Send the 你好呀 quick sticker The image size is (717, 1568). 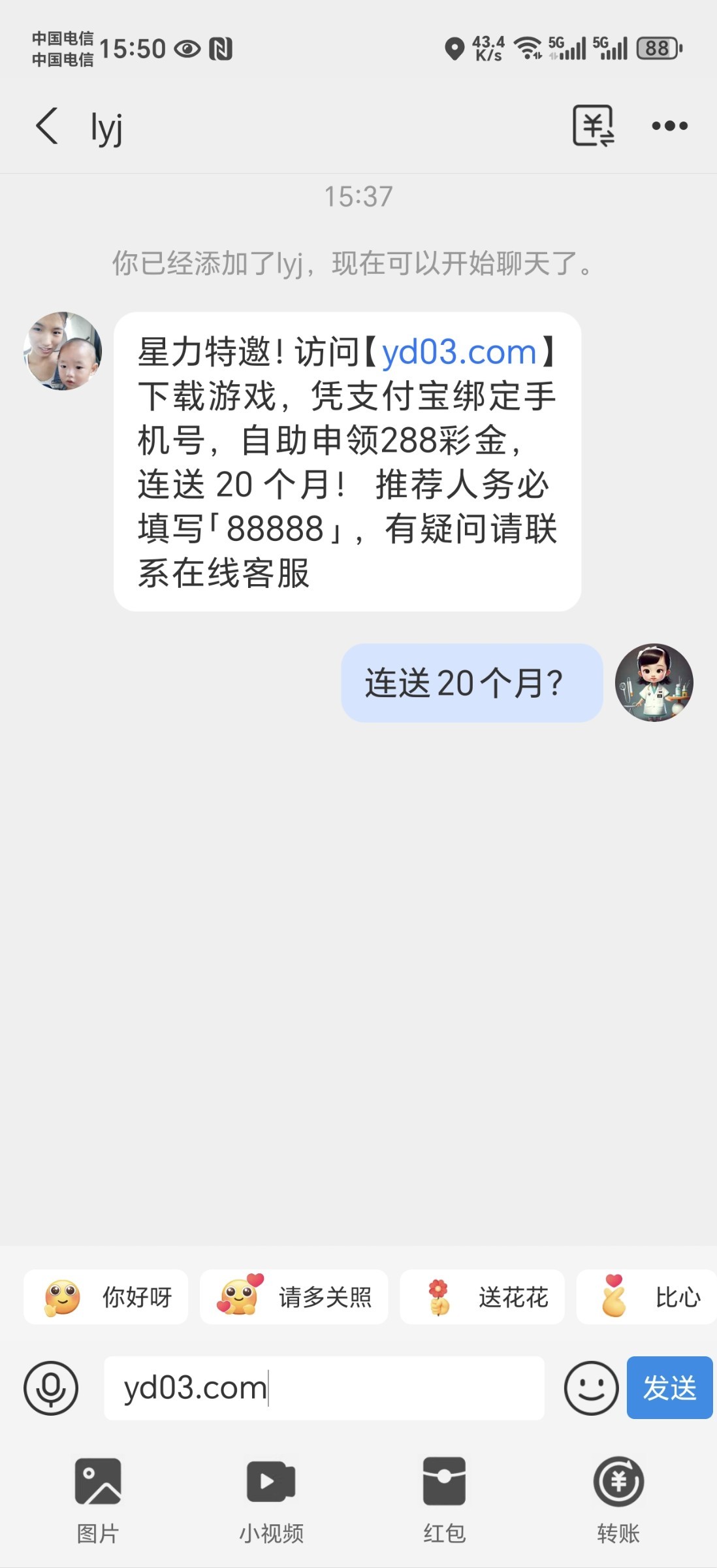106,1297
